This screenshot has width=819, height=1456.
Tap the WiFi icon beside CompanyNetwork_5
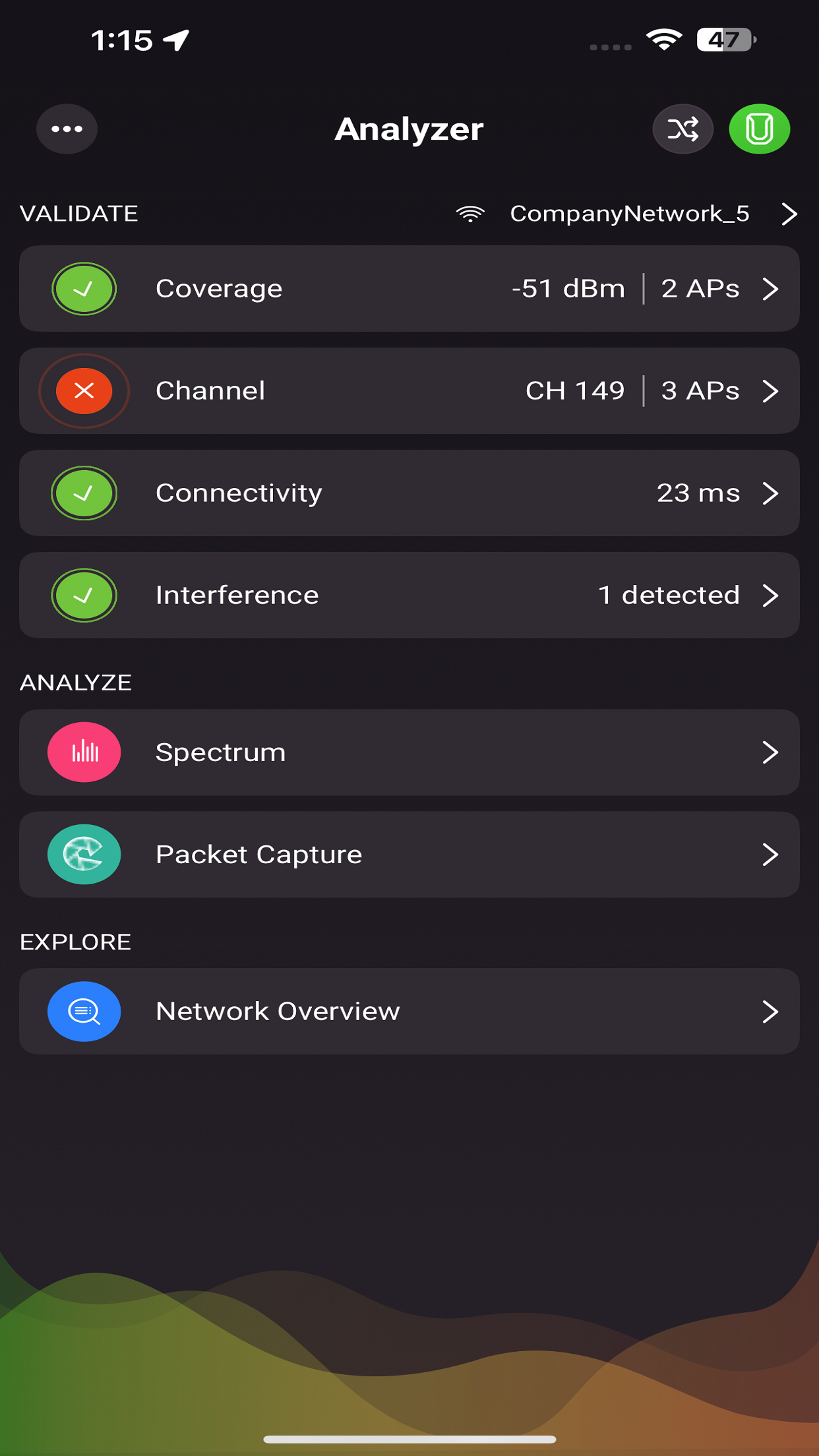pos(470,213)
